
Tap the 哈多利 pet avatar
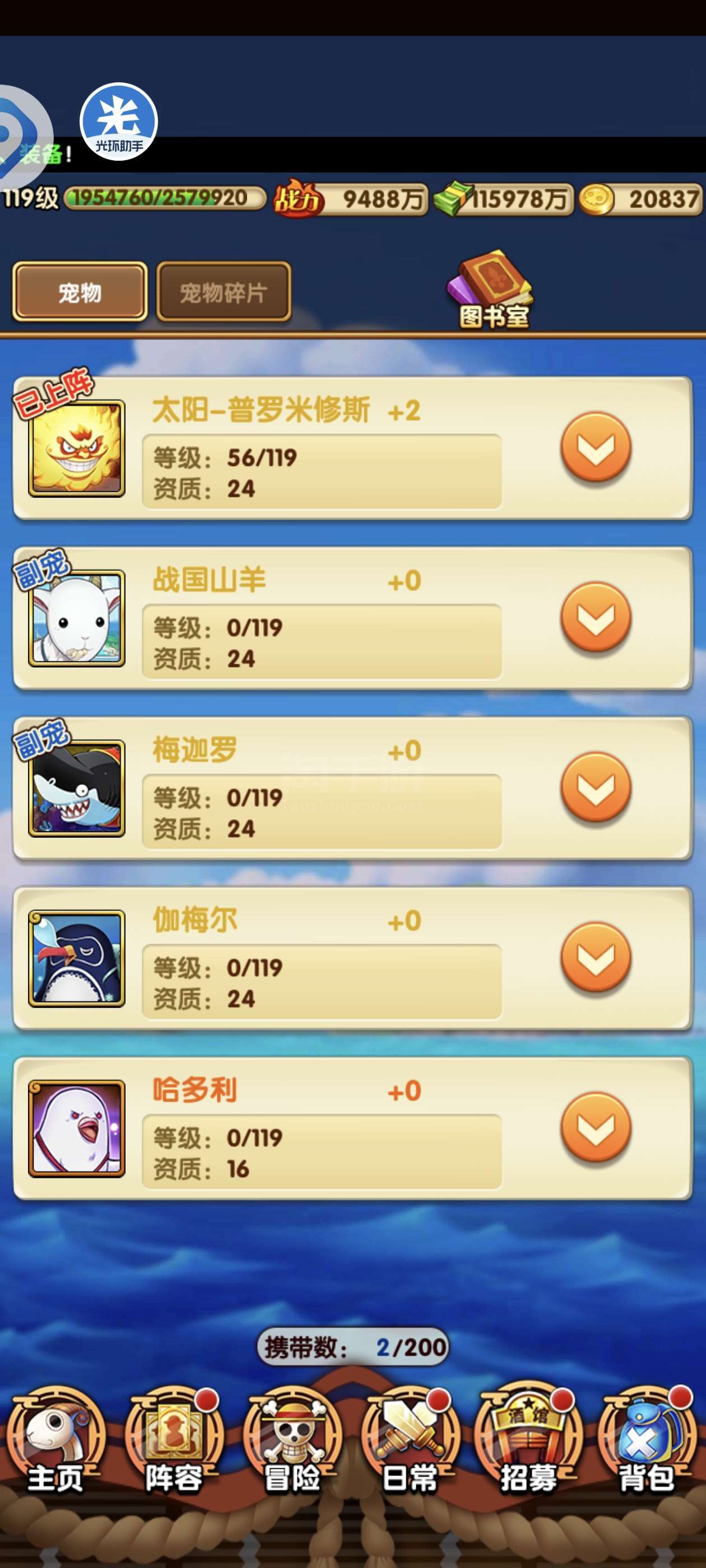[77, 1128]
